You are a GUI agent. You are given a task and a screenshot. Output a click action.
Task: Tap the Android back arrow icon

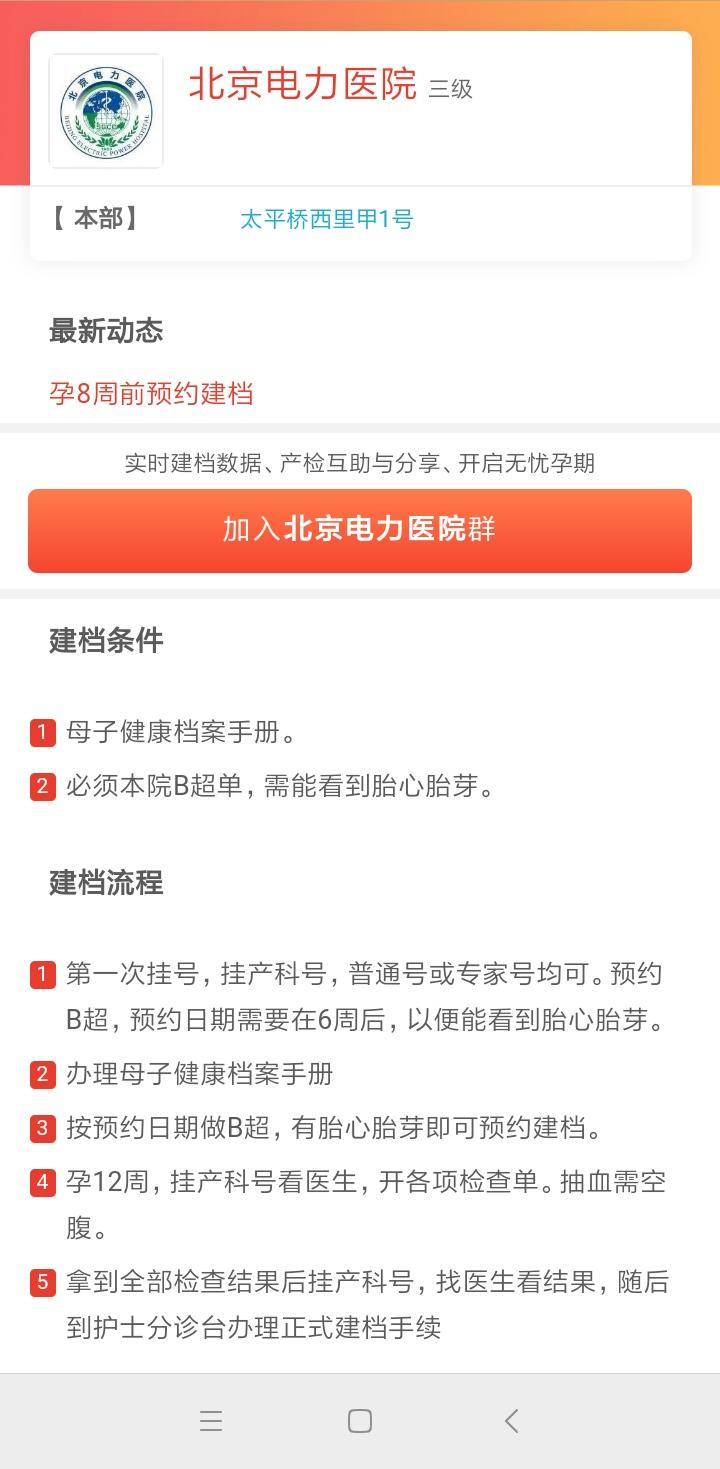512,1419
